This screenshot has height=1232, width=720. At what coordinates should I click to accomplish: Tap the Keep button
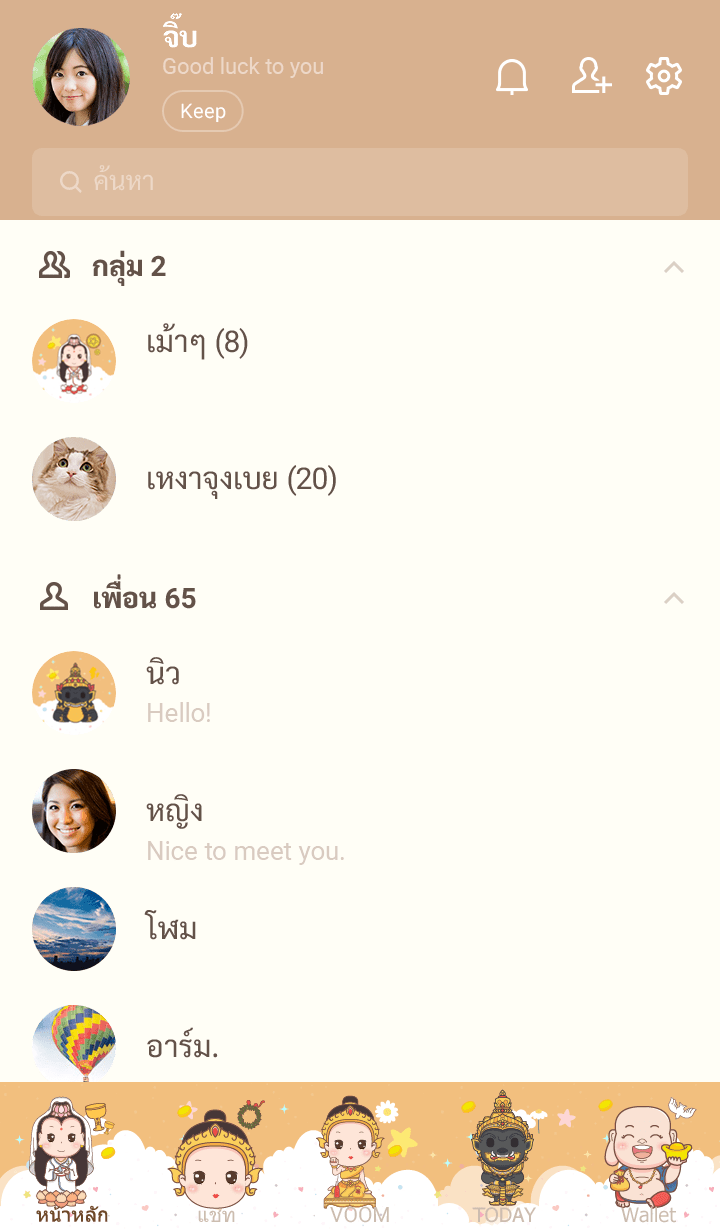coord(202,111)
